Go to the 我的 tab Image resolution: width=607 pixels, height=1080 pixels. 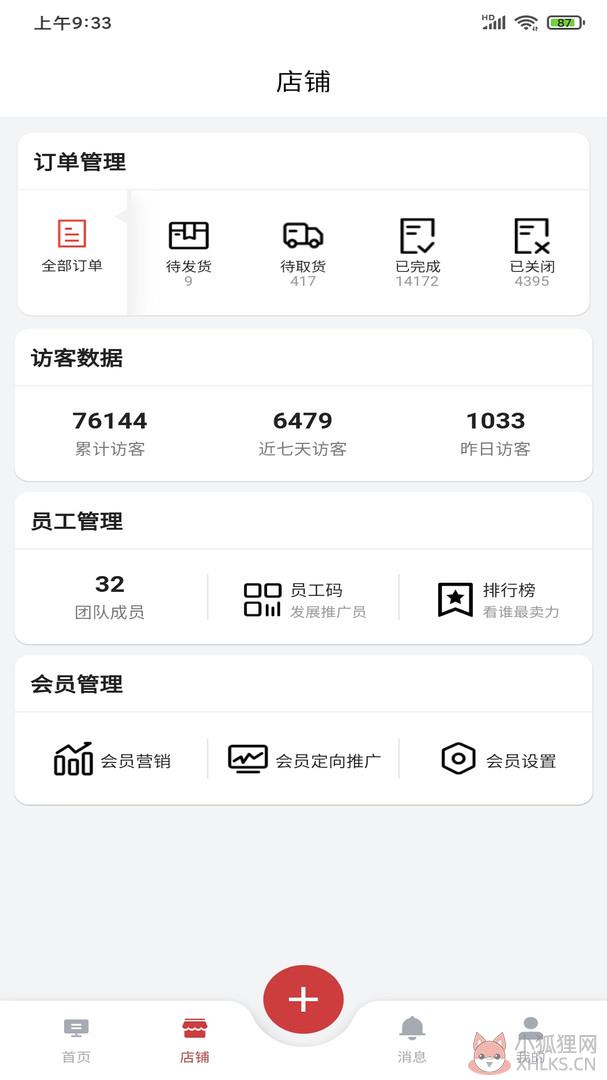click(531, 1041)
